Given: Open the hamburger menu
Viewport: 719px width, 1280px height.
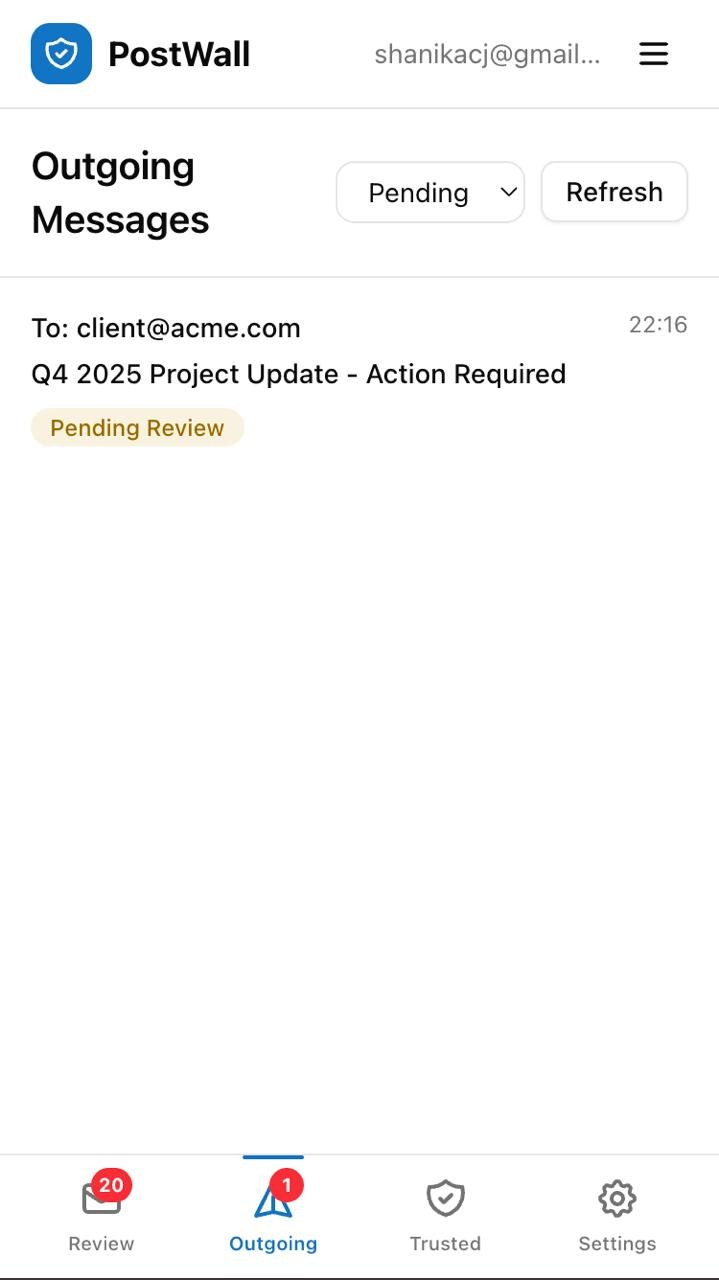Looking at the screenshot, I should [653, 54].
